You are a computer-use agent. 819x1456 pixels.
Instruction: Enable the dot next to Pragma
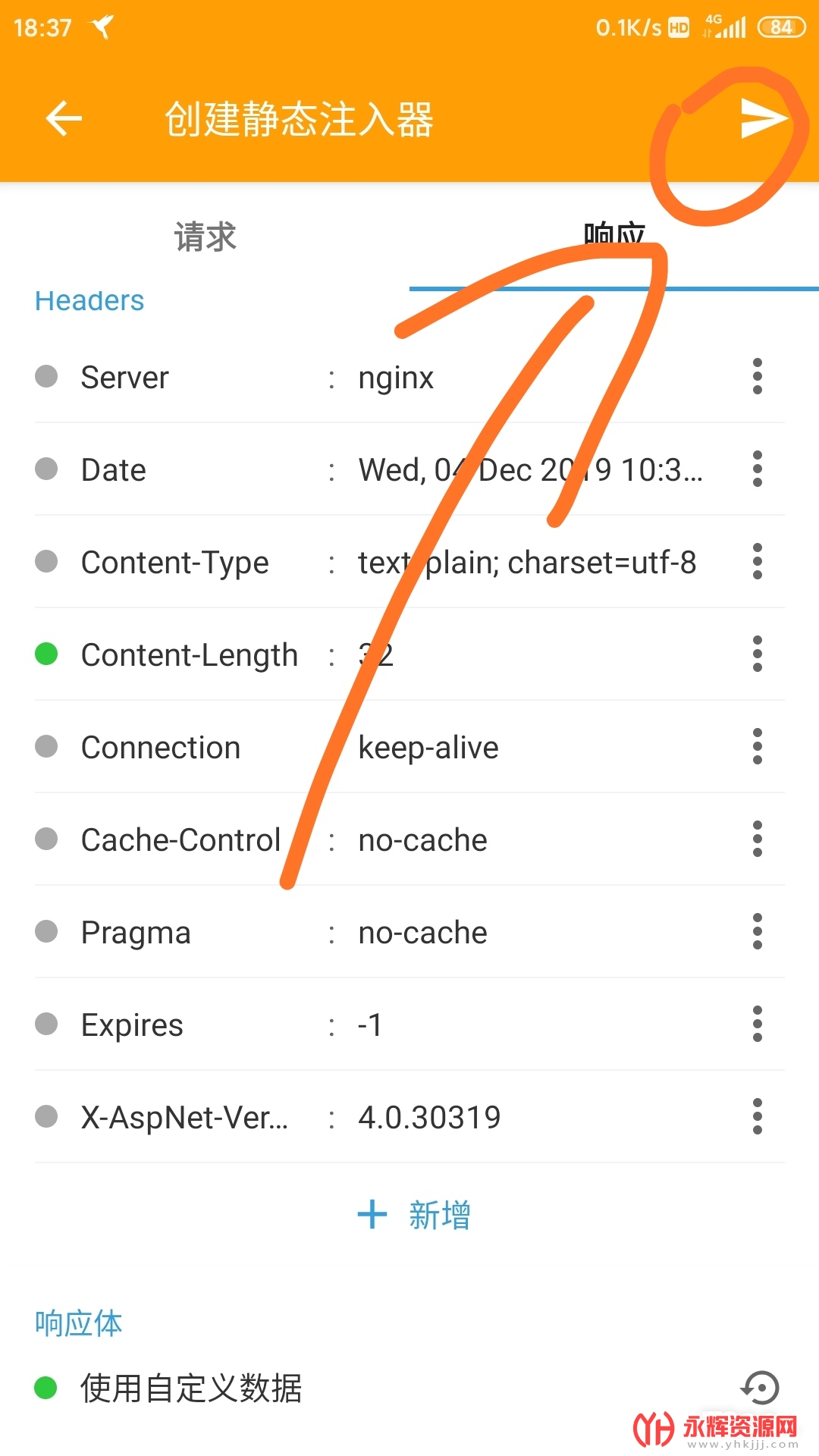[x=46, y=931]
